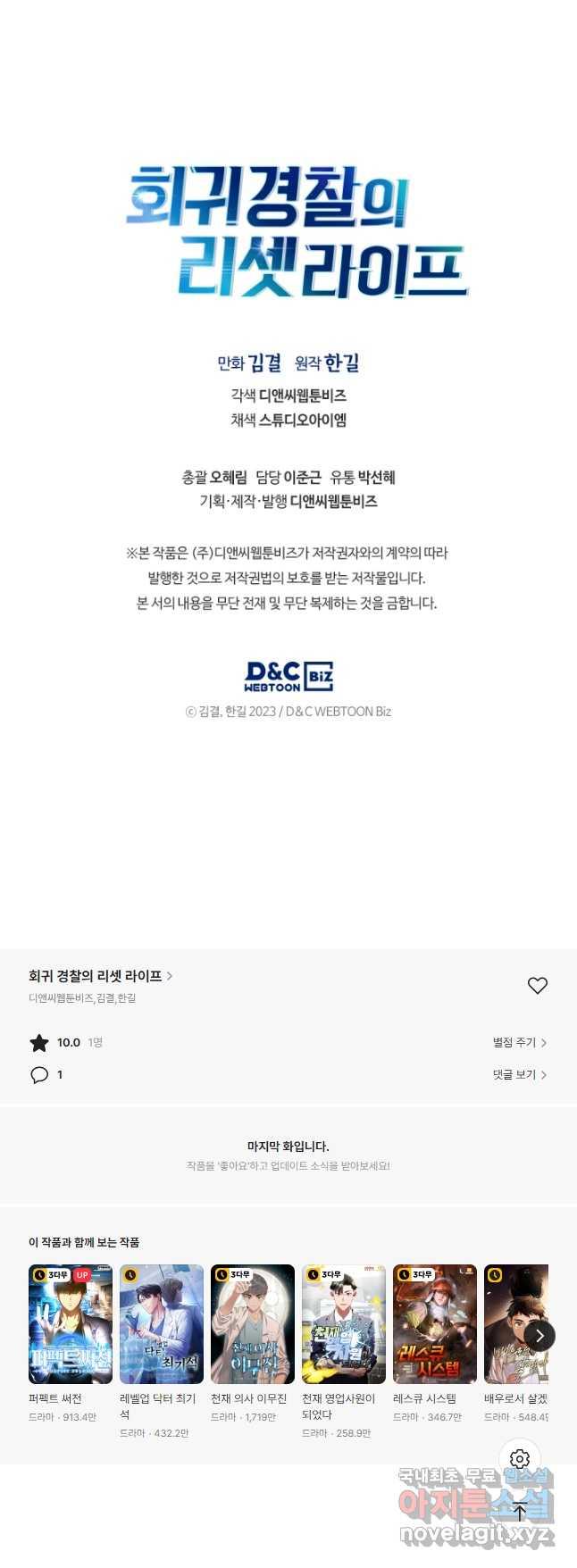Open viewer settings gear icon
577x1568 pixels.
tap(520, 1460)
